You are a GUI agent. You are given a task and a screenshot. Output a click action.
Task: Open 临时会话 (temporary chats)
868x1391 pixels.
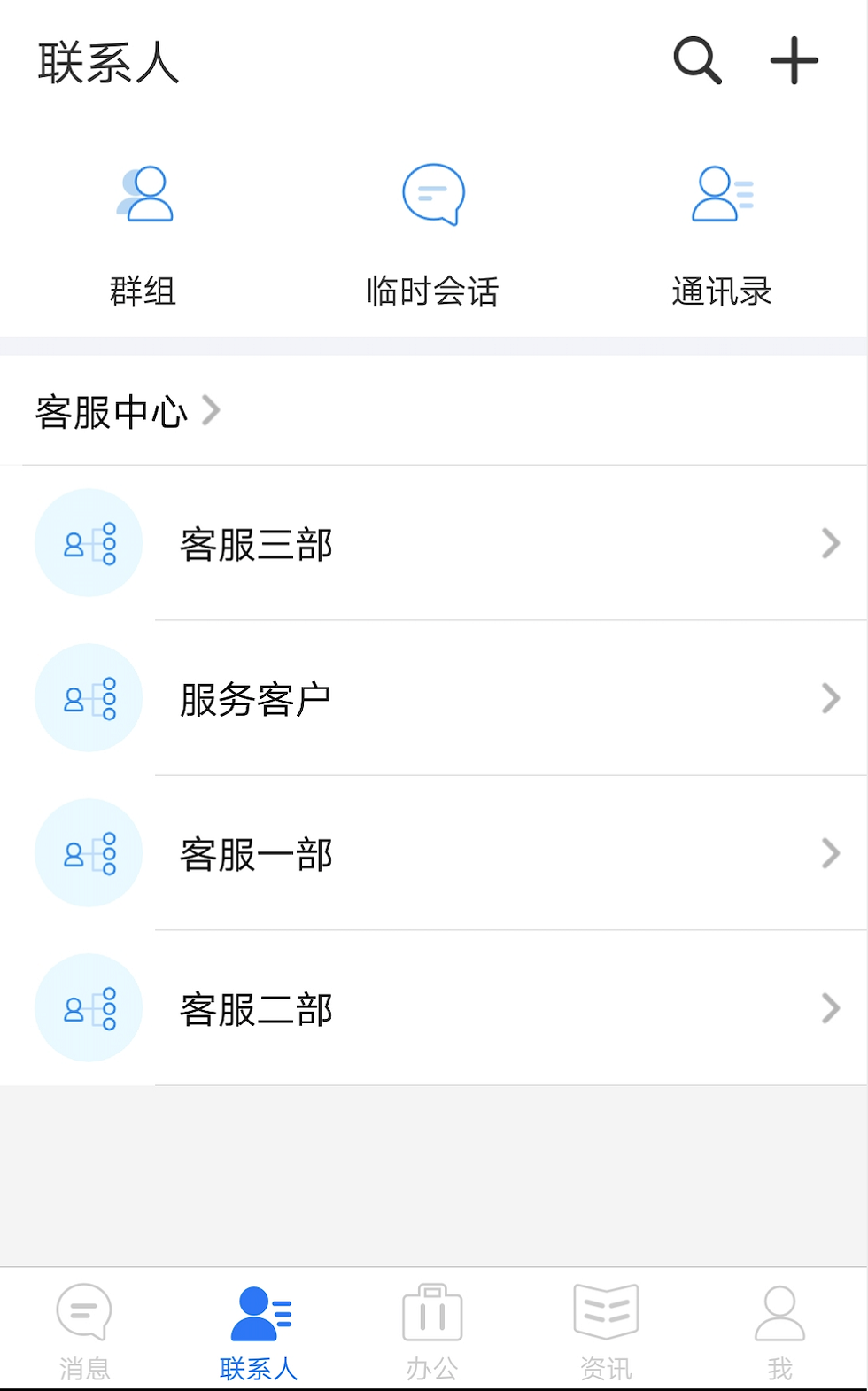click(x=433, y=234)
